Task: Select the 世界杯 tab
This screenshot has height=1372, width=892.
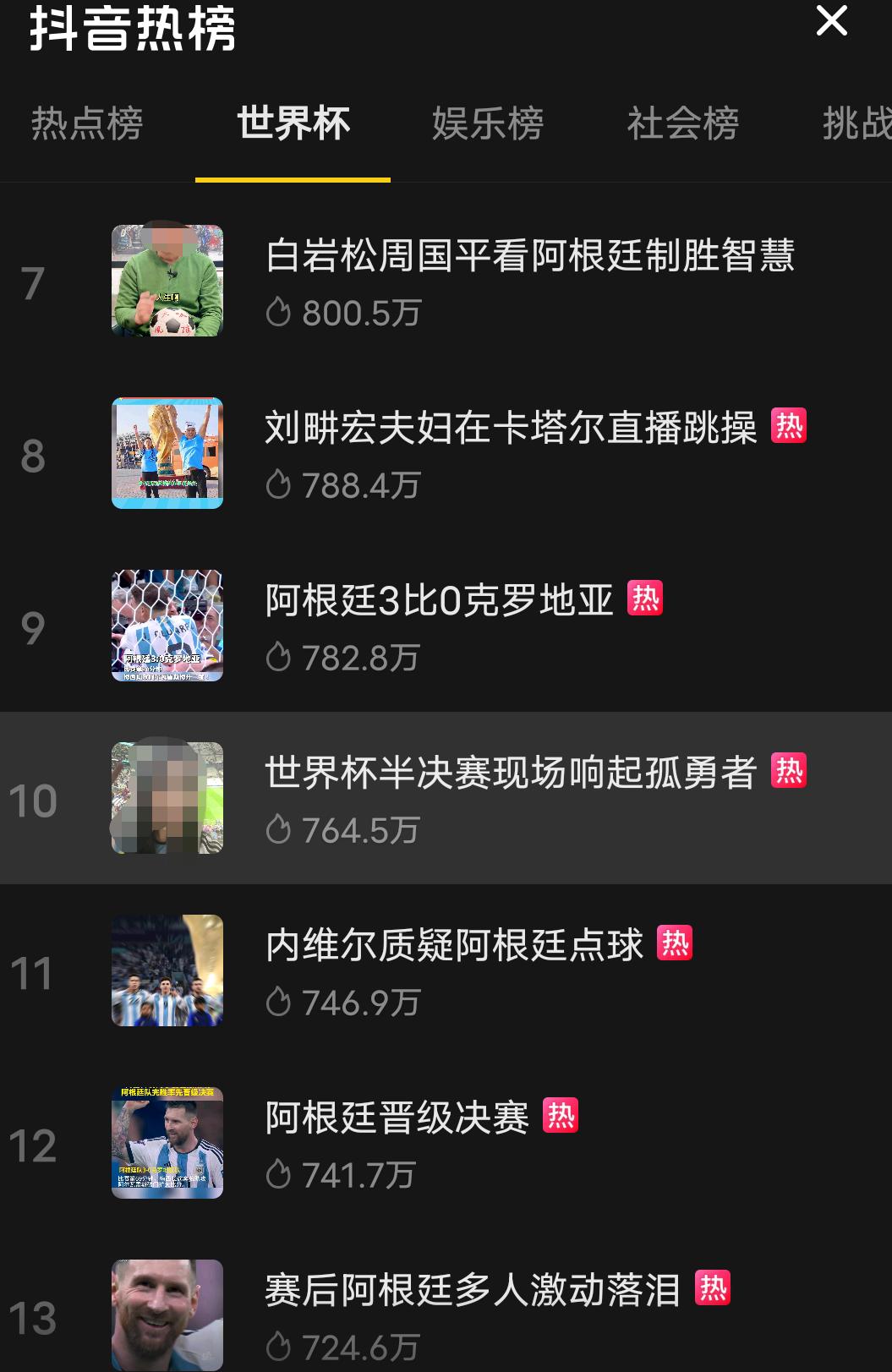Action: point(293,123)
